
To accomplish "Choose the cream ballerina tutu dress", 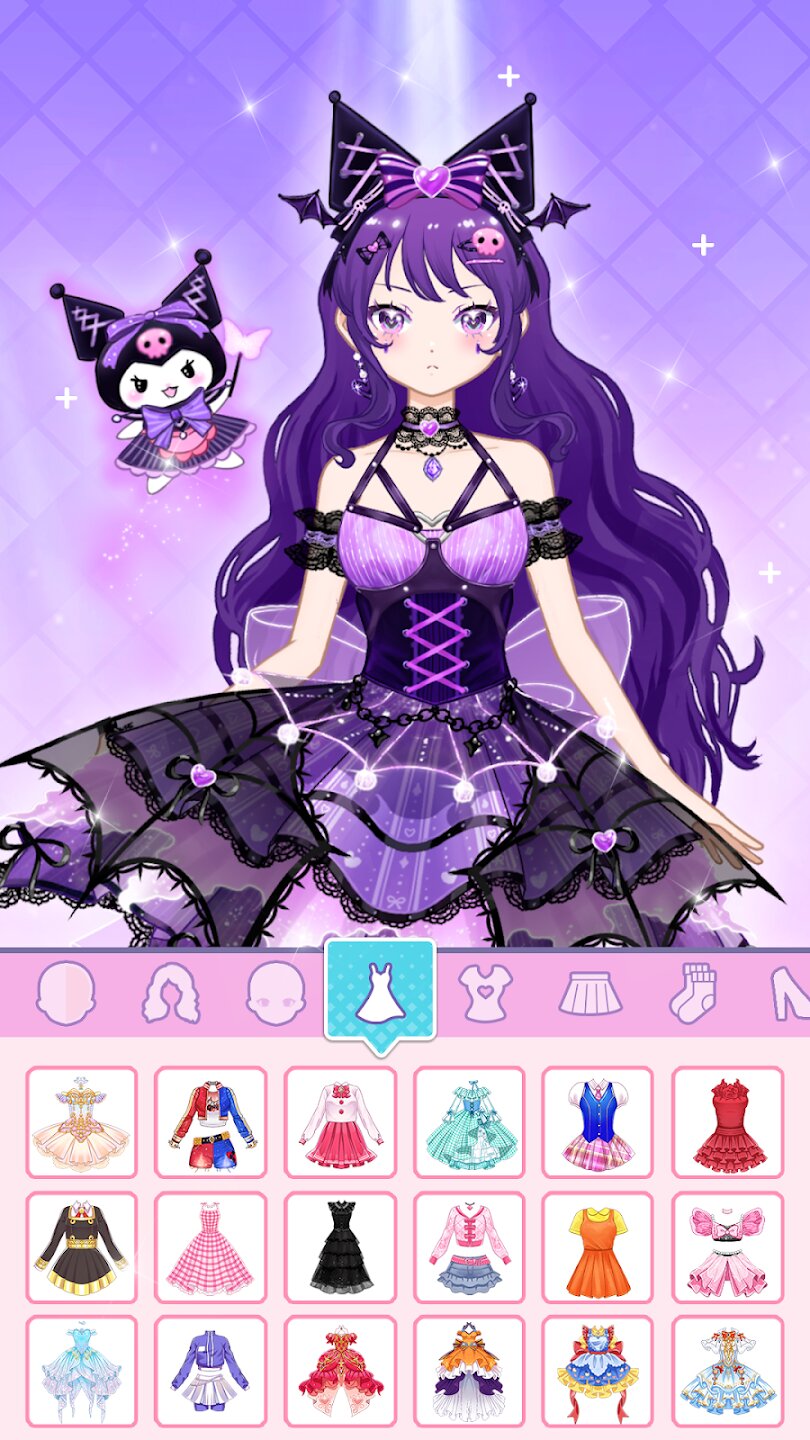I will [x=81, y=1122].
